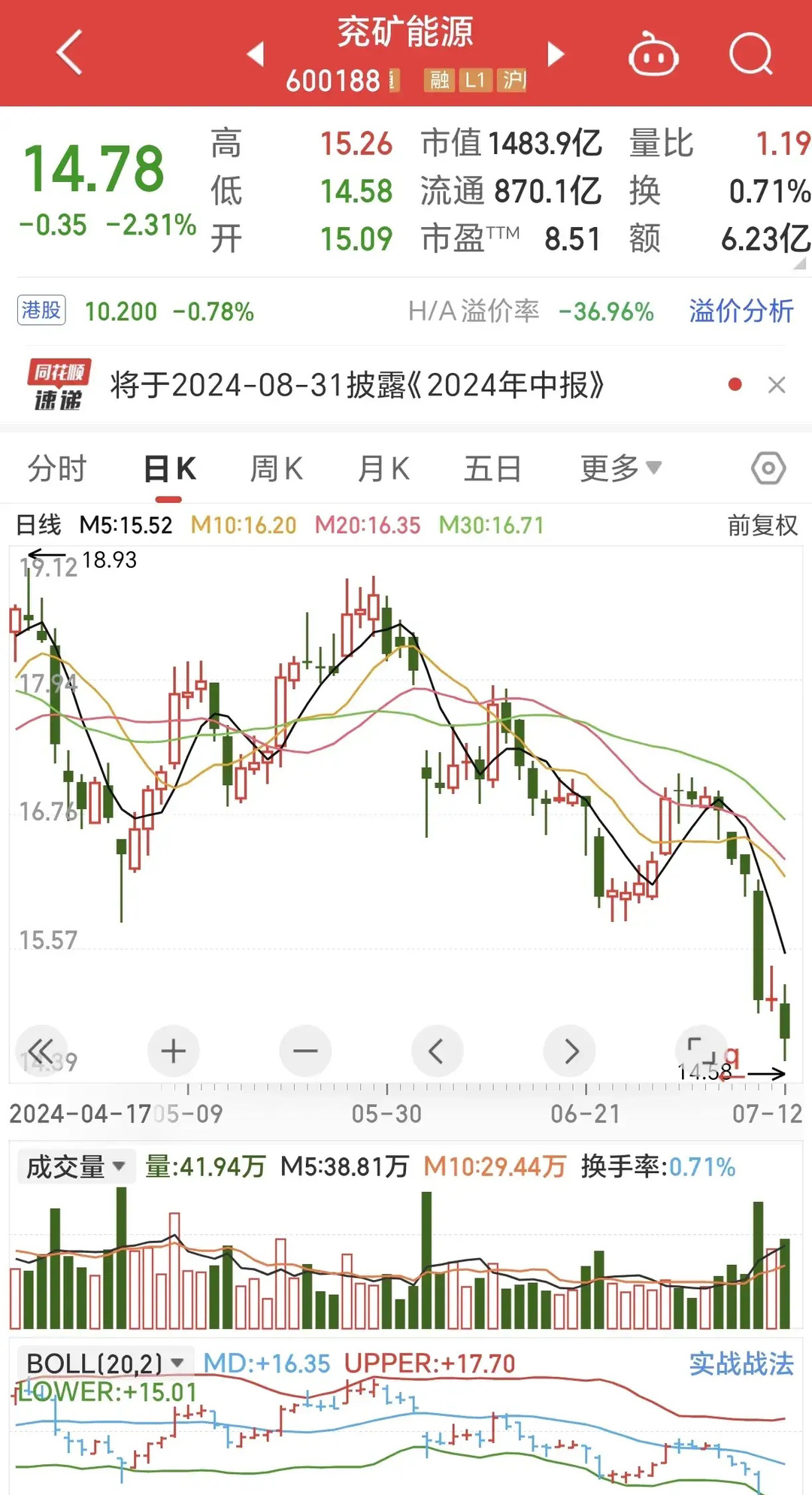Switch to the previous stock
Image resolution: width=812 pixels, height=1495 pixels.
(x=256, y=54)
